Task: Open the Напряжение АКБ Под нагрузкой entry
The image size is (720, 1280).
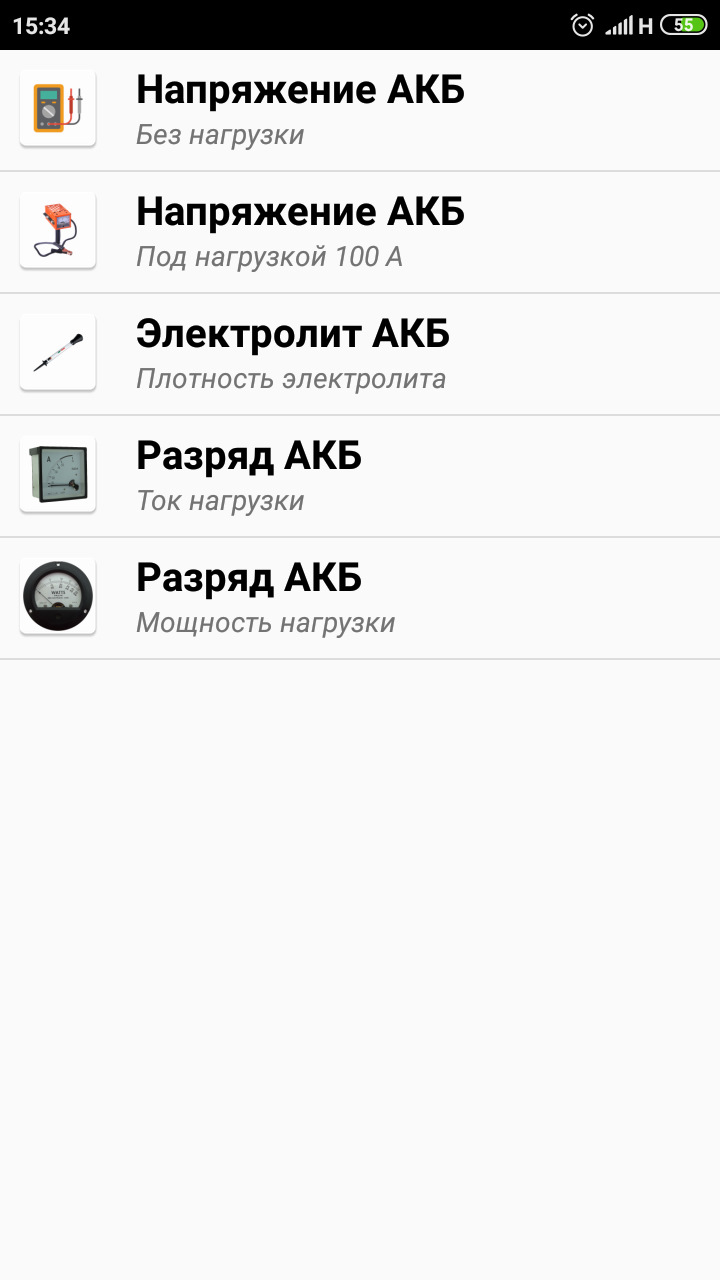Action: 360,231
